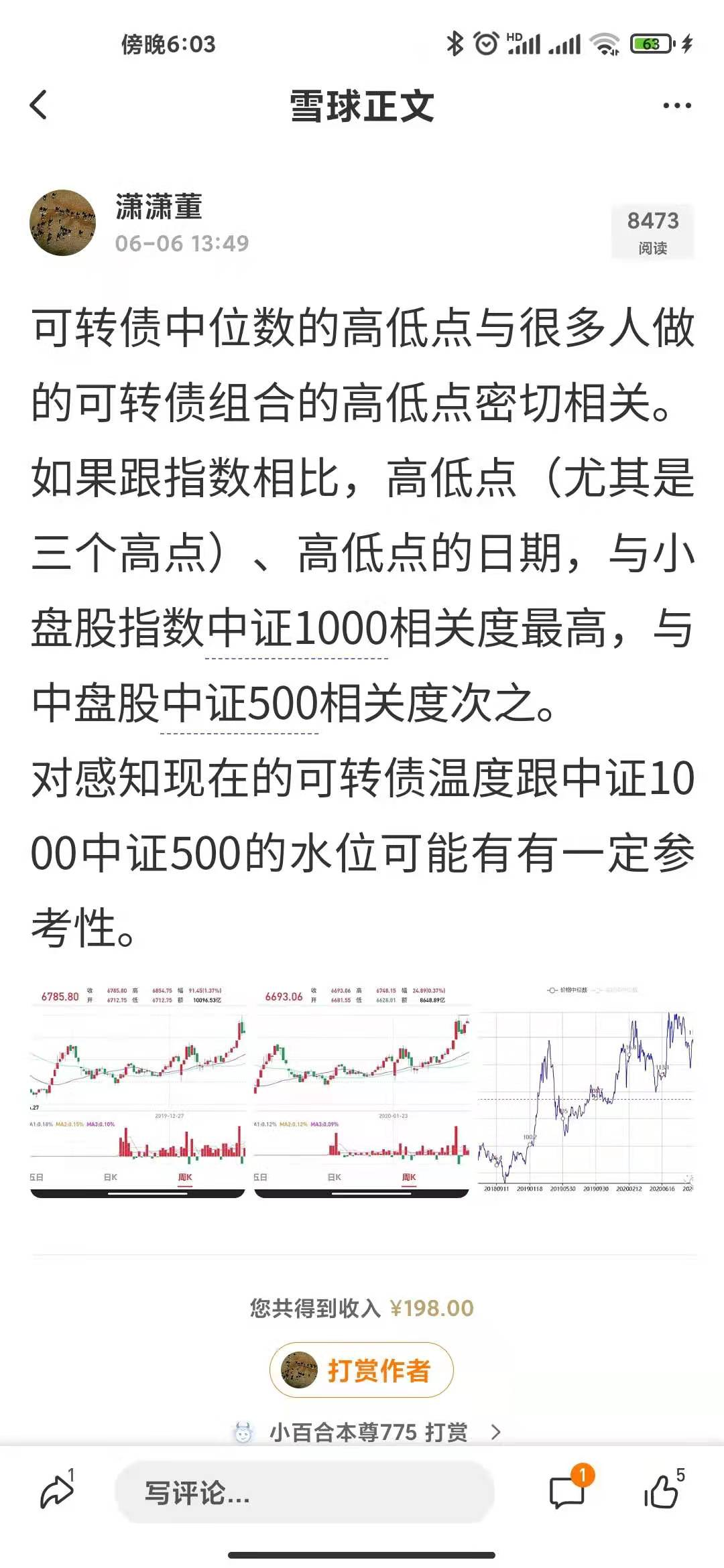This screenshot has width=724, height=1568.
Task: Tap the 打赏作者 button
Action: [361, 1370]
